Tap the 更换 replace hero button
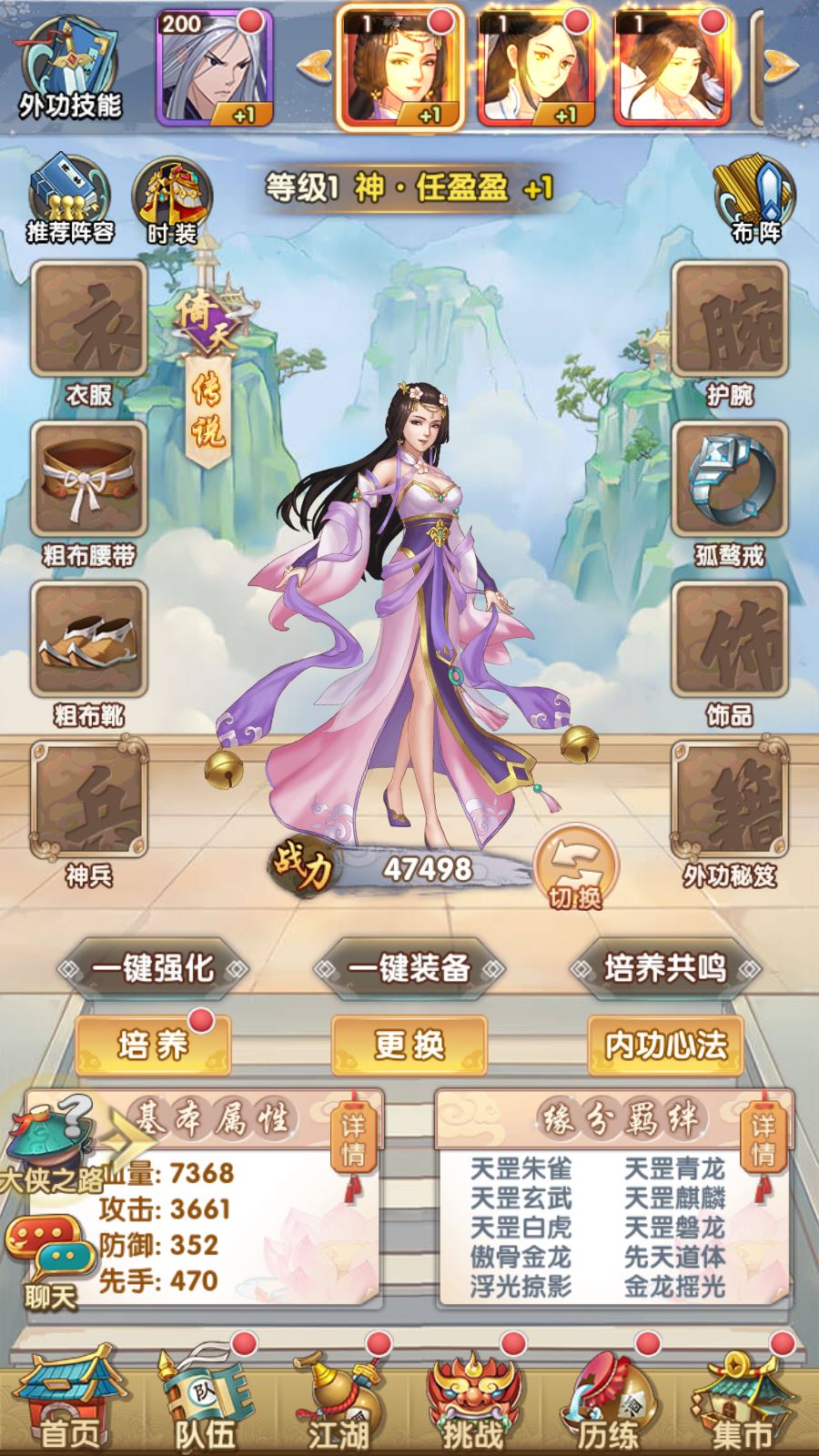Viewport: 819px width, 1456px height. point(409,1045)
